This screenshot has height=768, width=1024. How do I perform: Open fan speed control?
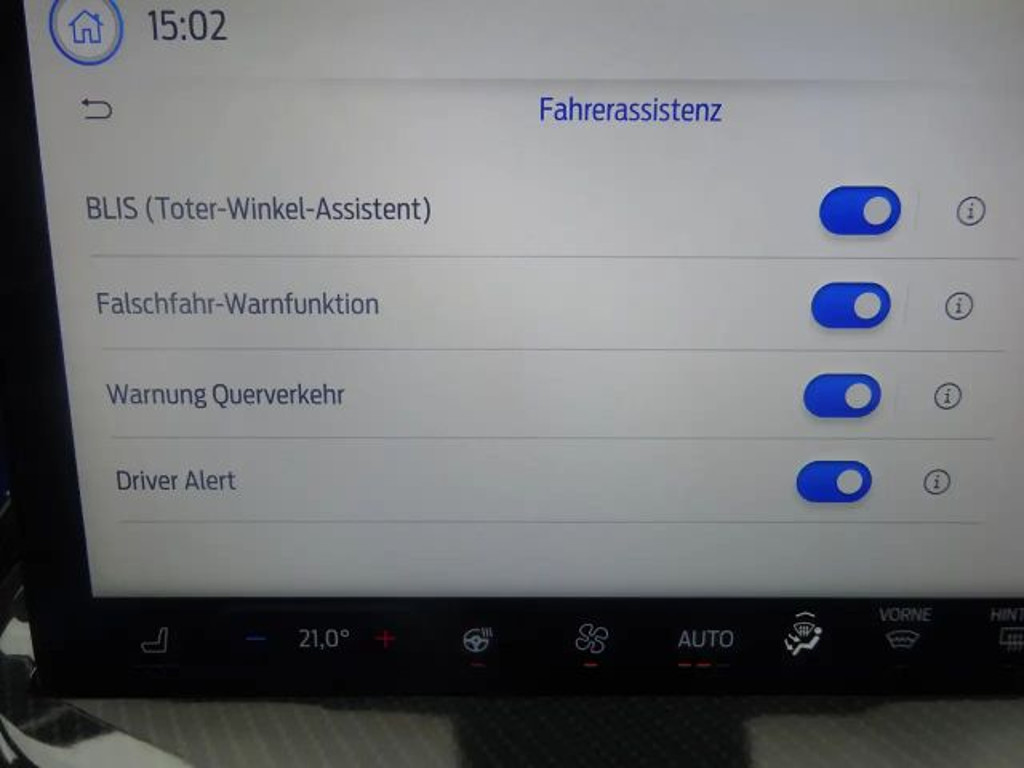pyautogui.click(x=591, y=638)
